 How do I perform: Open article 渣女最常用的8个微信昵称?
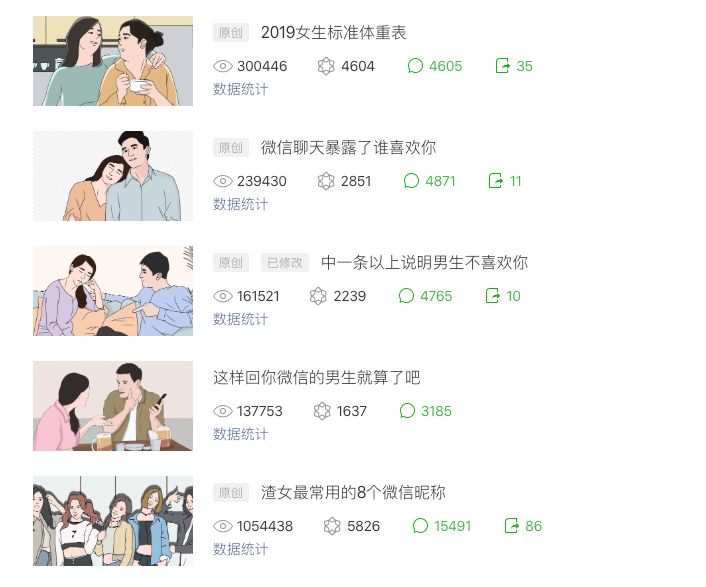point(353,493)
